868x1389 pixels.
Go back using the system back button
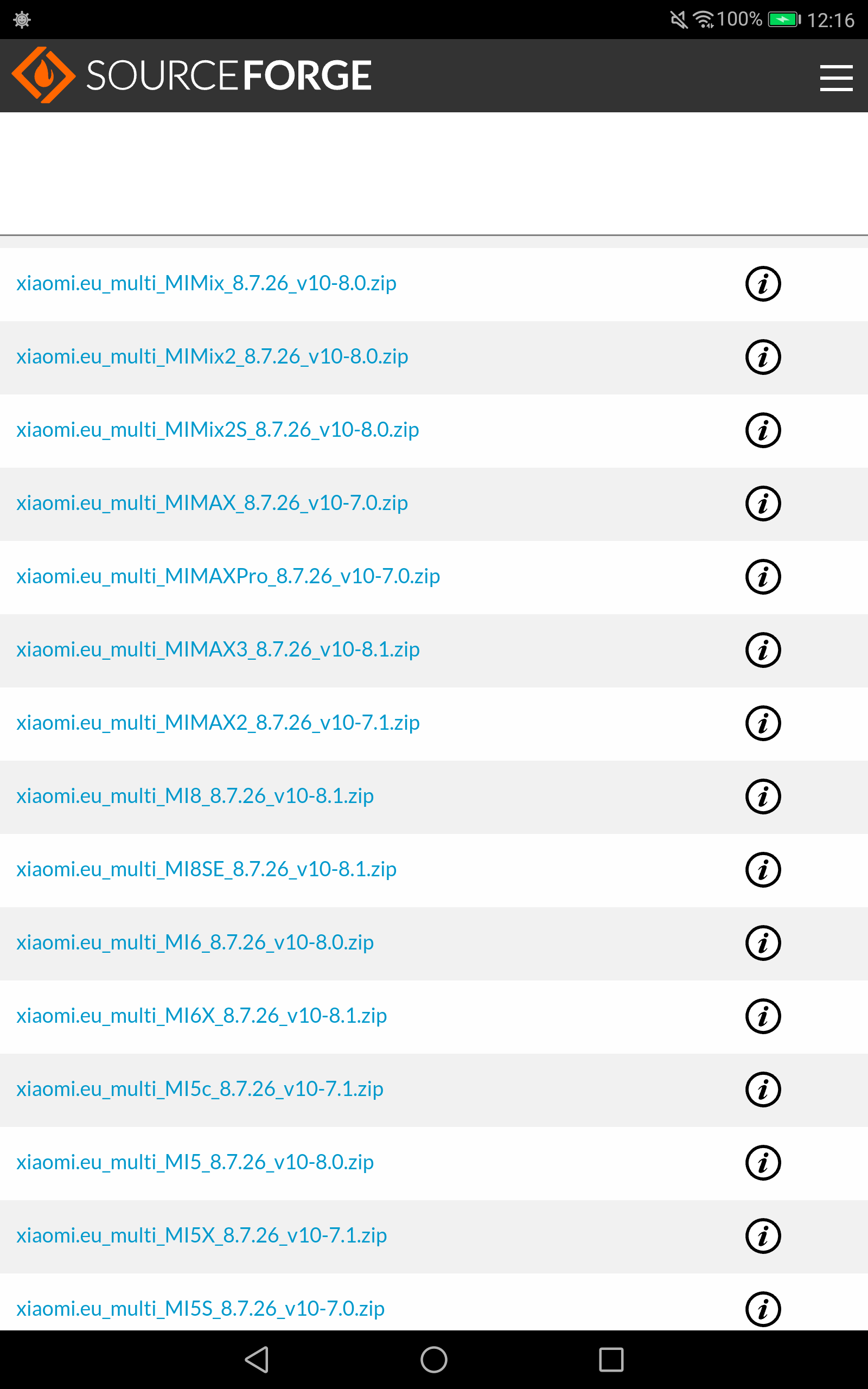tap(257, 1359)
